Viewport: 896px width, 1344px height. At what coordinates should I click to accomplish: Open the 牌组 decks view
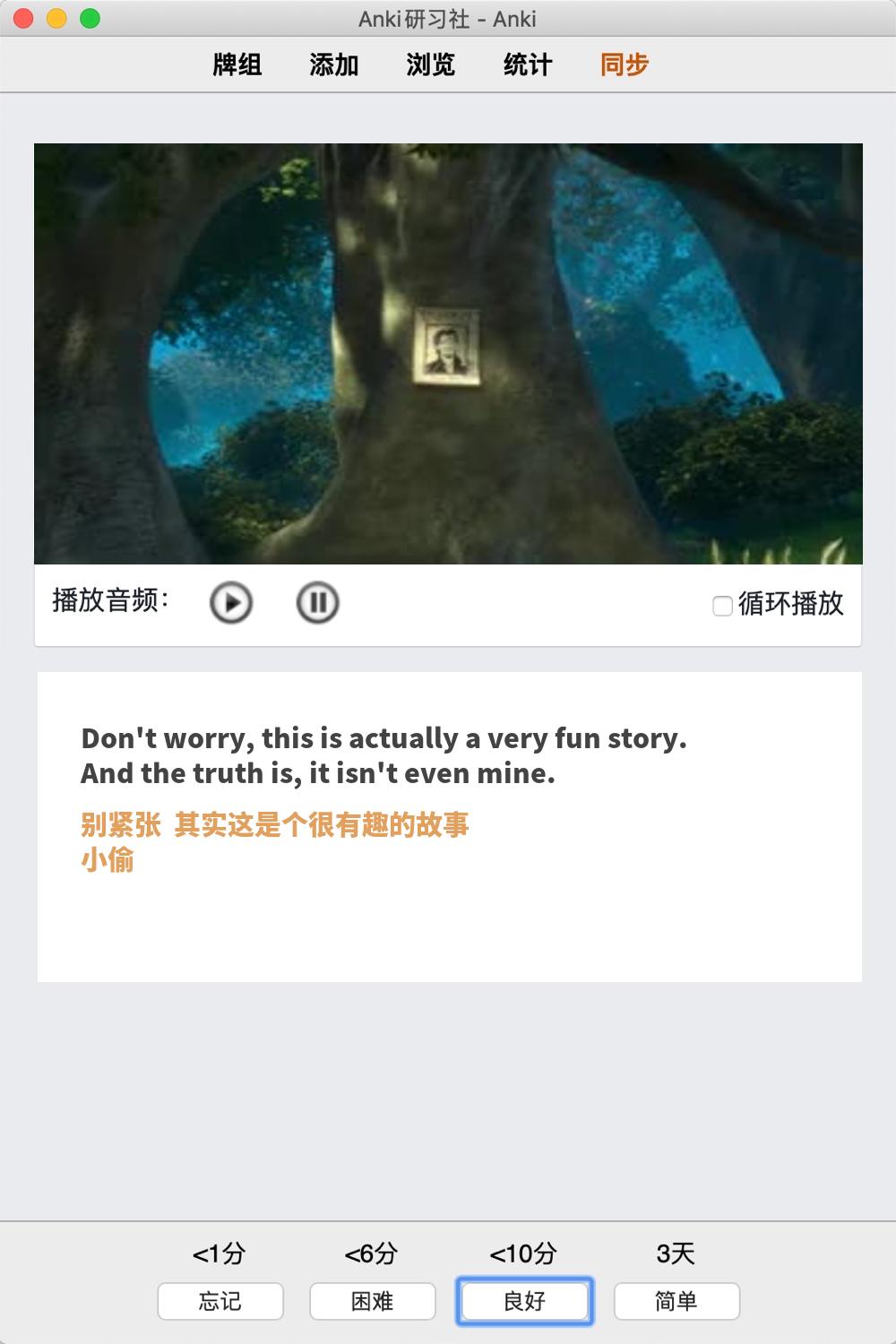point(237,65)
